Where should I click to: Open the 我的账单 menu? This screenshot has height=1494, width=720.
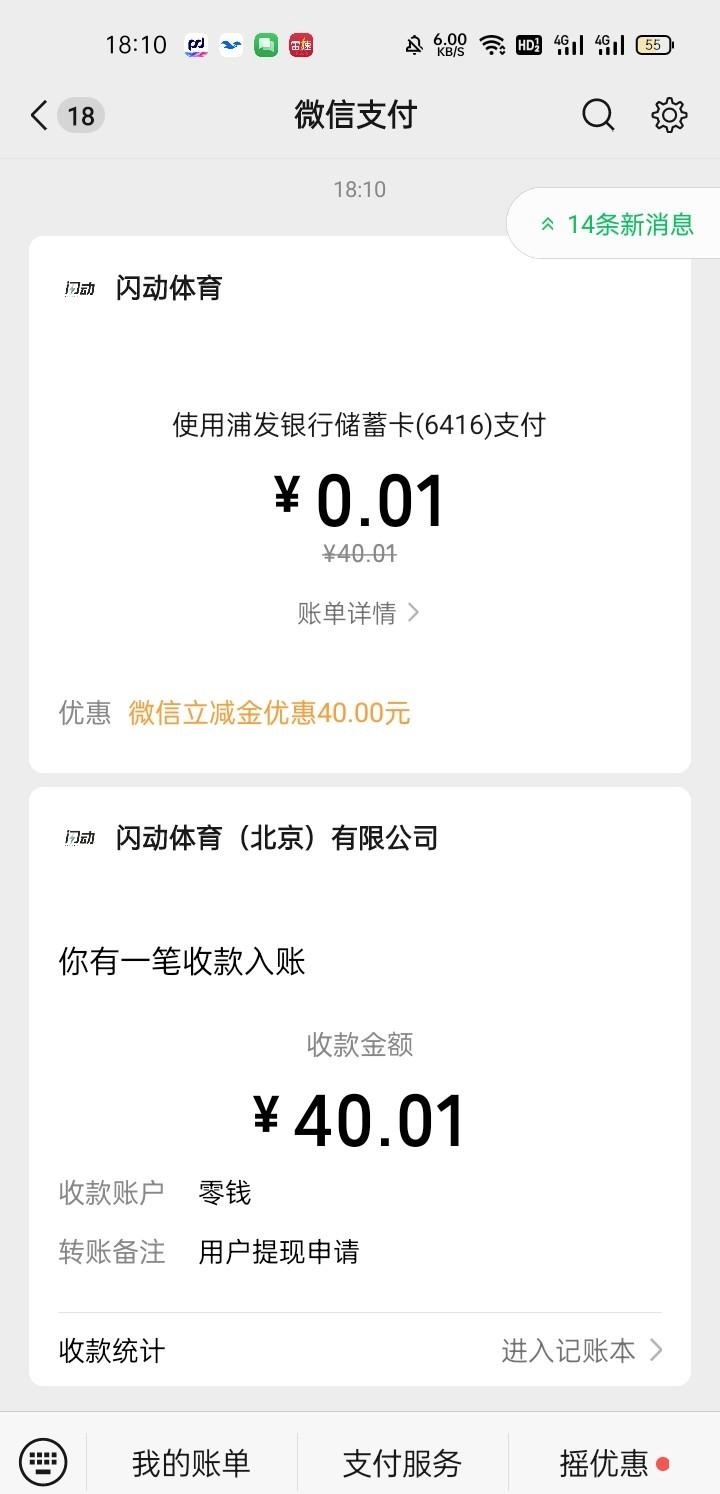(191, 1463)
